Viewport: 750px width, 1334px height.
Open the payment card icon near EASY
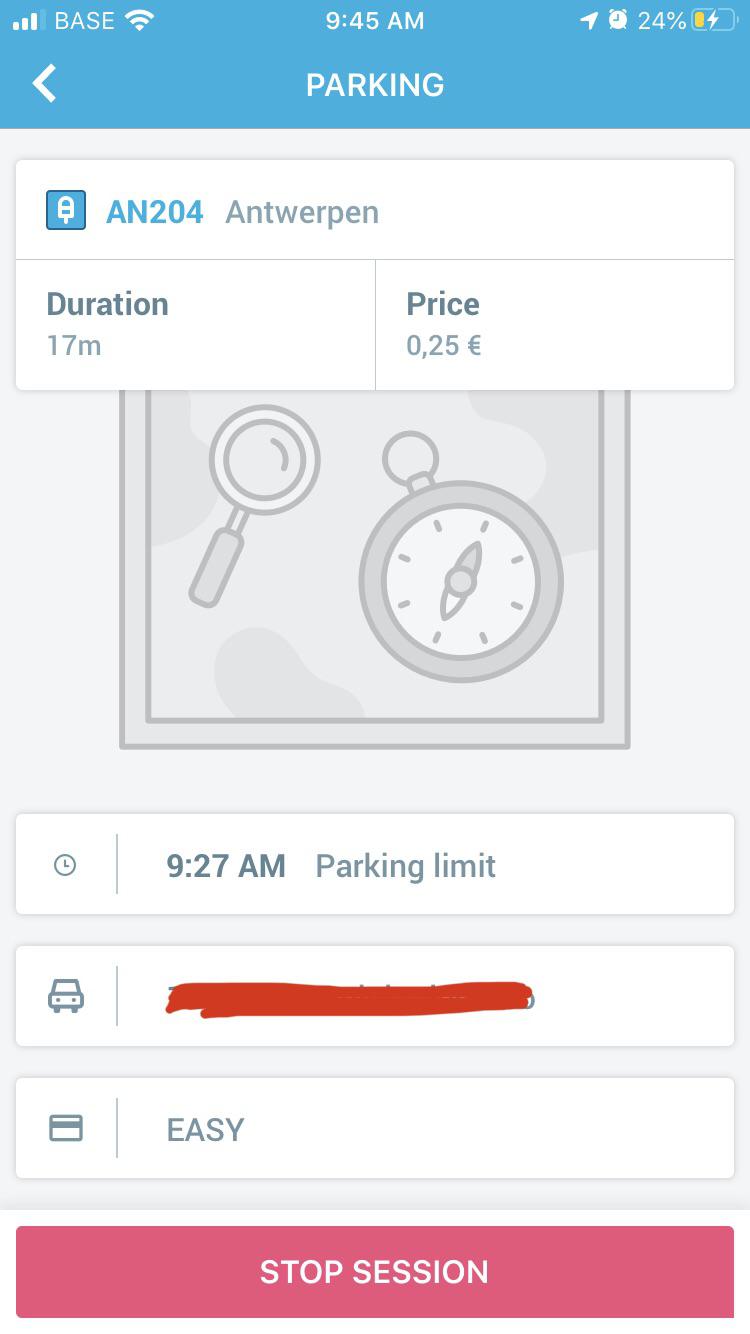65,1128
